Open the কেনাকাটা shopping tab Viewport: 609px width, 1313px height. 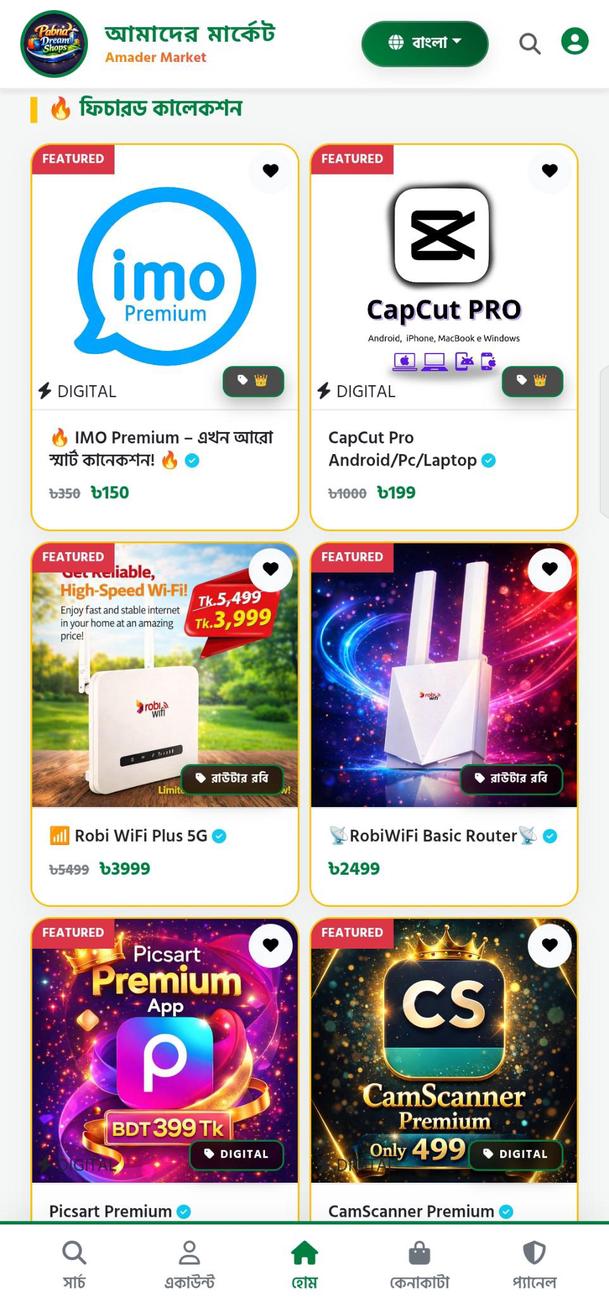coord(420,1266)
